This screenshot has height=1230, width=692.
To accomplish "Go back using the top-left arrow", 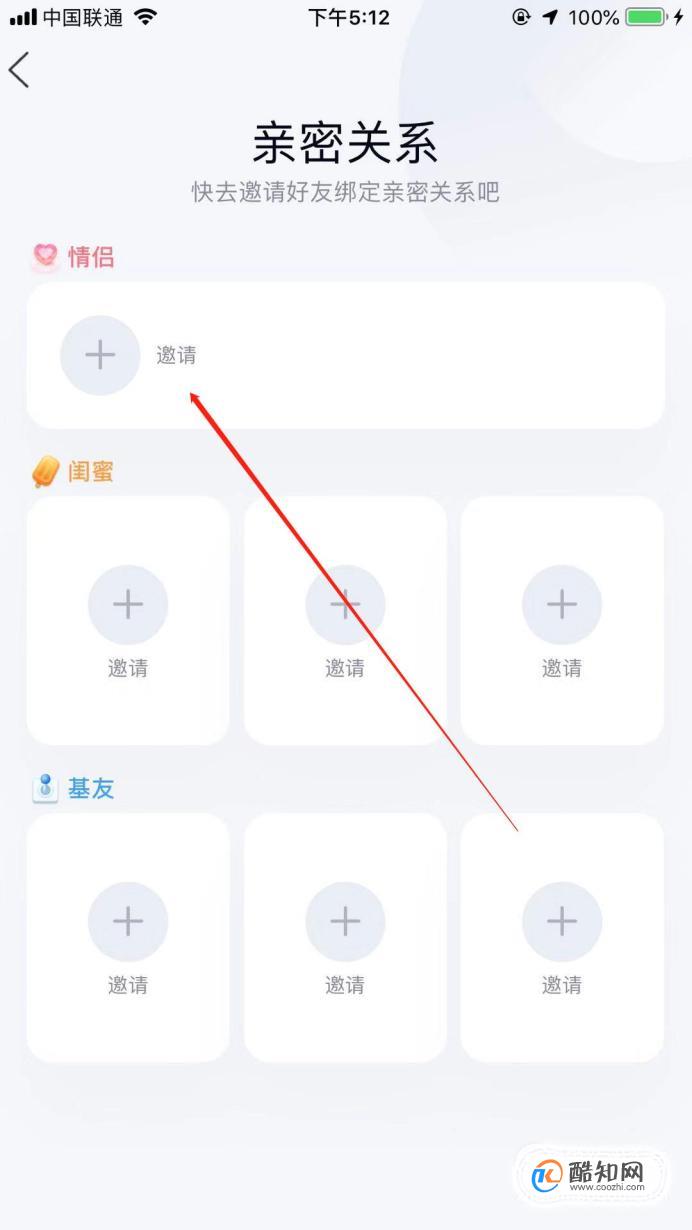I will coord(20,70).
